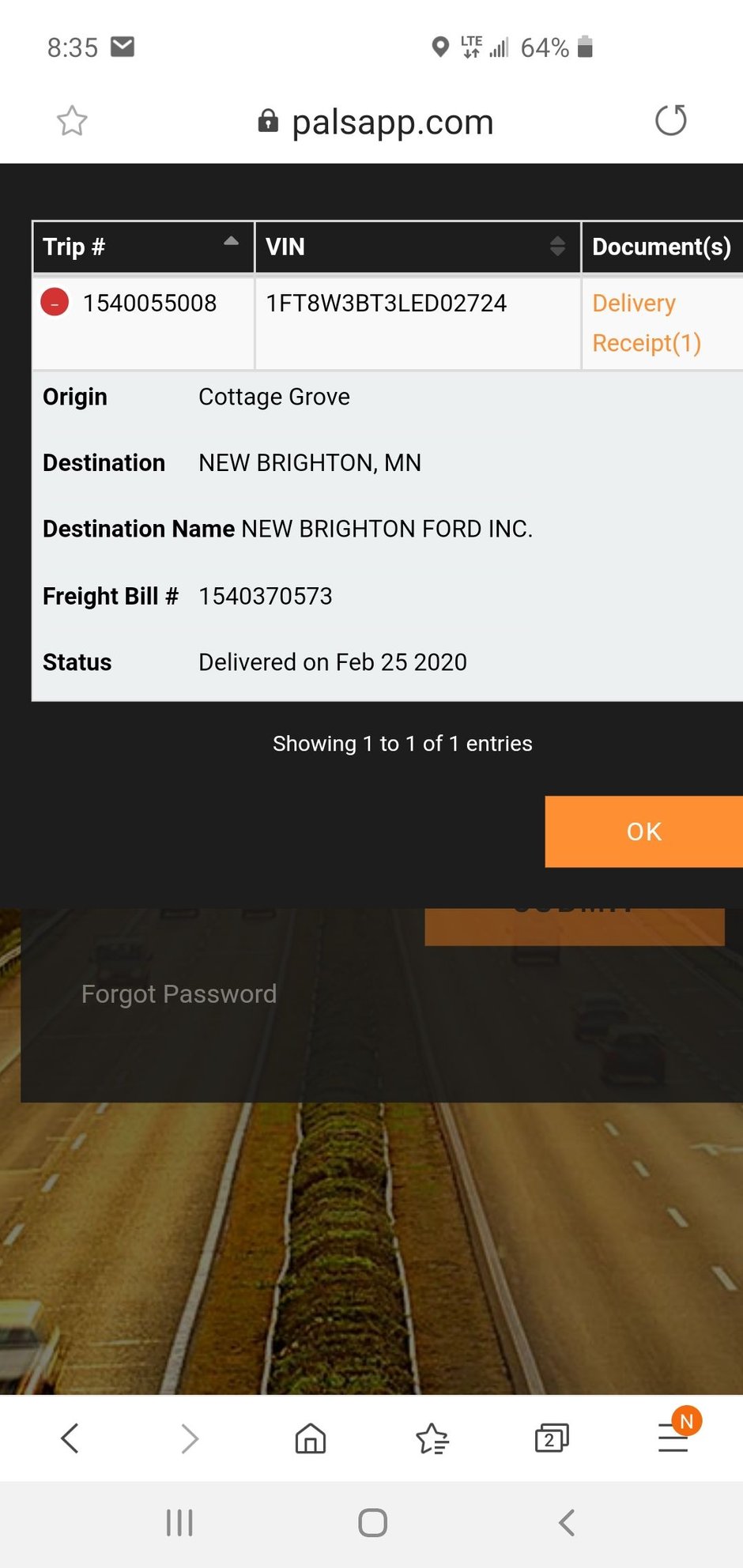Go forward in the browser history
This screenshot has height=1568, width=743.
click(189, 1438)
